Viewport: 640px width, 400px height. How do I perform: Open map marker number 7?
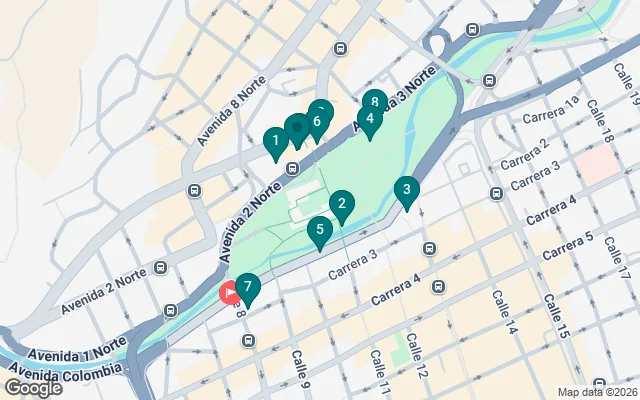[x=246, y=288]
